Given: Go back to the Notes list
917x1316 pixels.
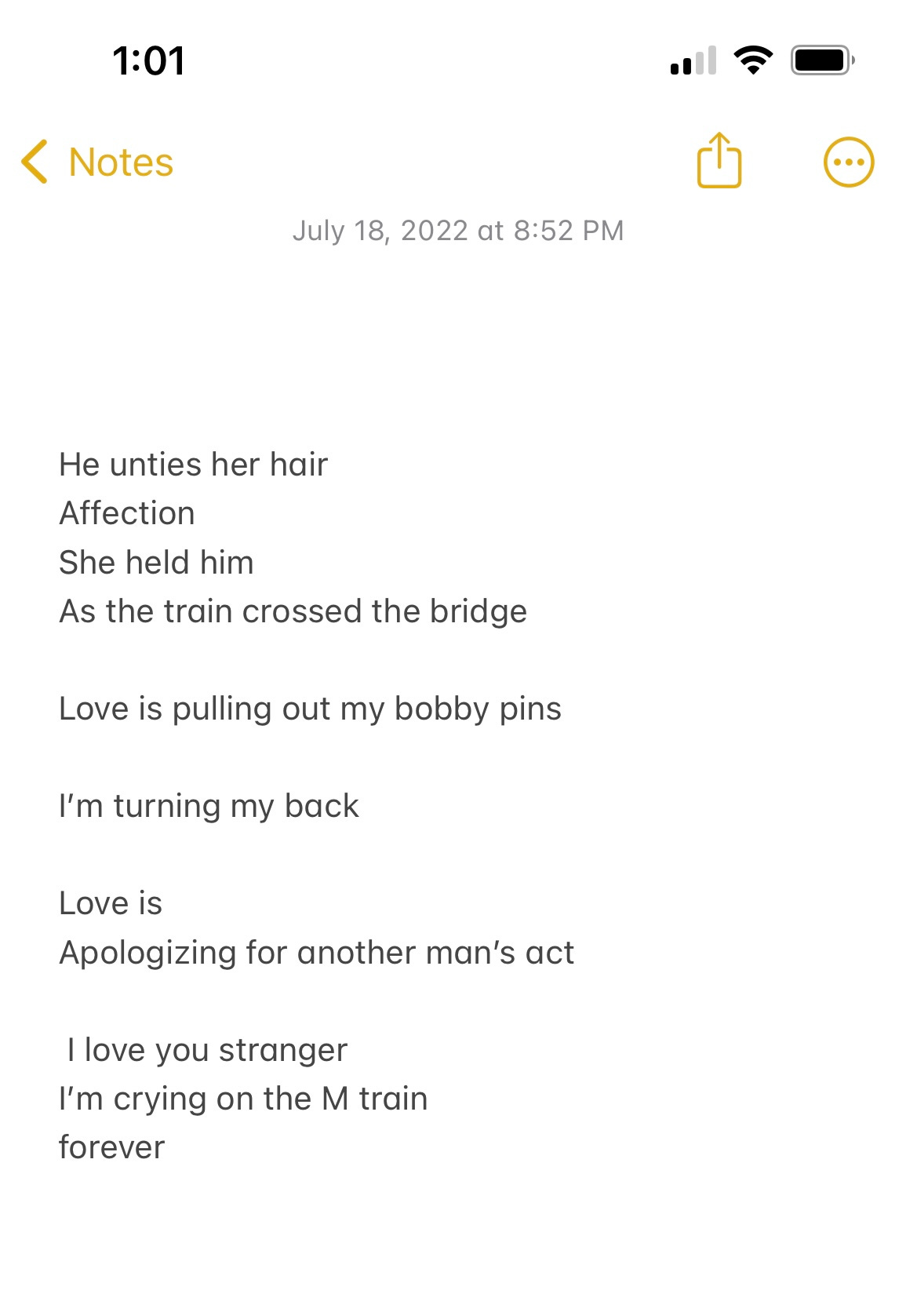Looking at the screenshot, I should [97, 162].
